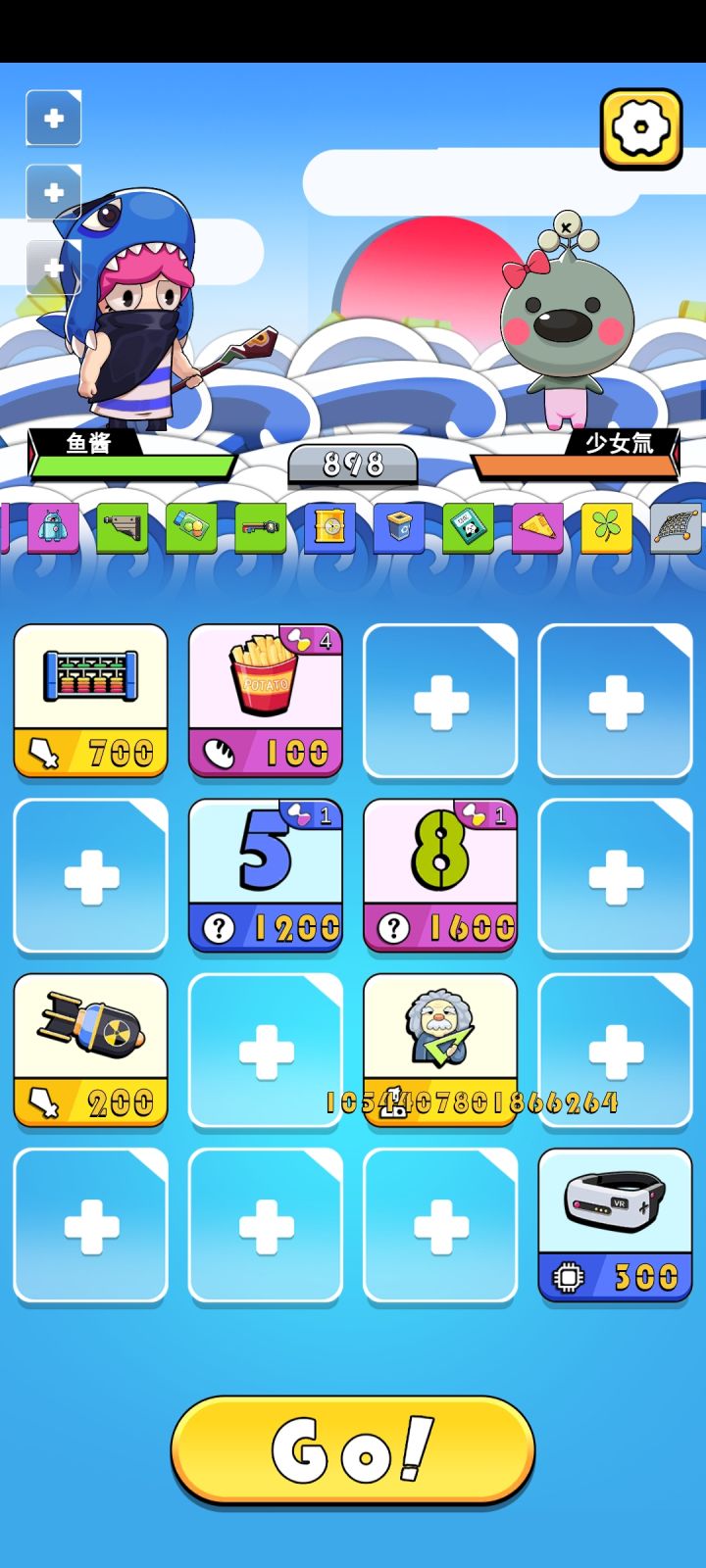706x1568 pixels.
Task: Expand the topmost plus slot on the left
Action: 53,118
